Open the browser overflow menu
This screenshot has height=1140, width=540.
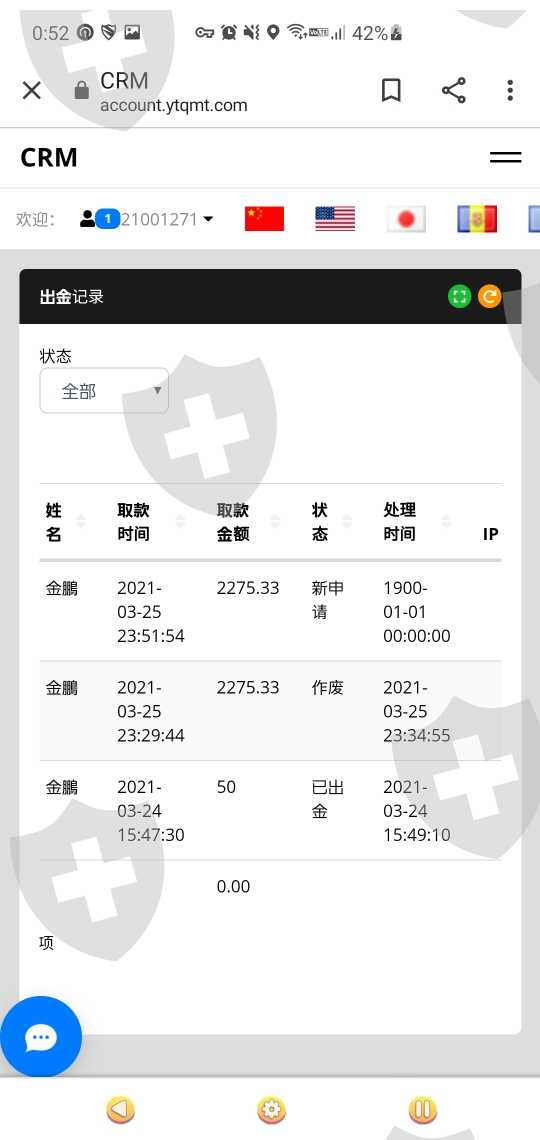pyautogui.click(x=510, y=91)
